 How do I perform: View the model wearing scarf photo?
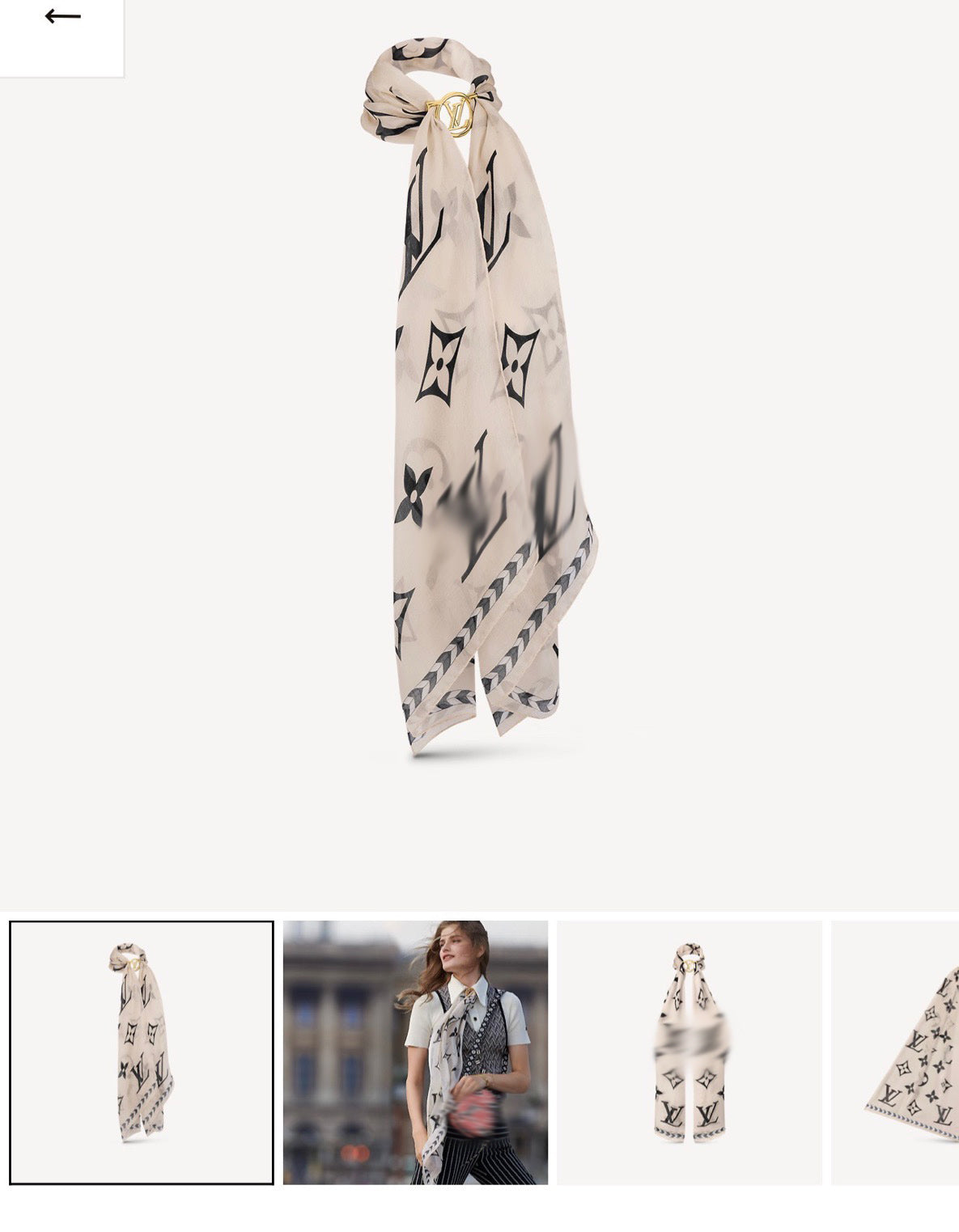click(x=415, y=1052)
